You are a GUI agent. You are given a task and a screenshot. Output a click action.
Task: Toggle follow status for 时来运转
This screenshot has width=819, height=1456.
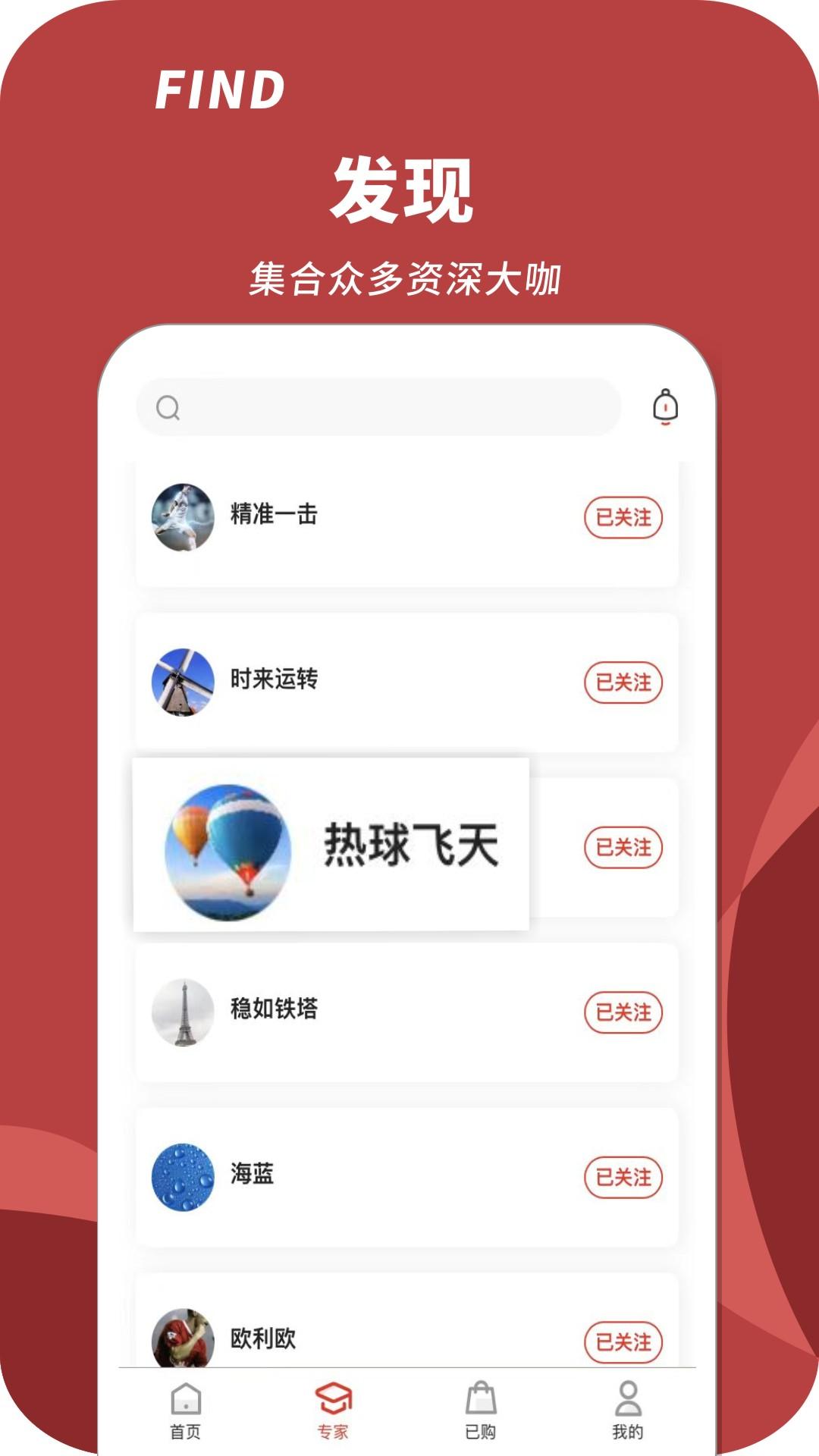click(x=623, y=682)
